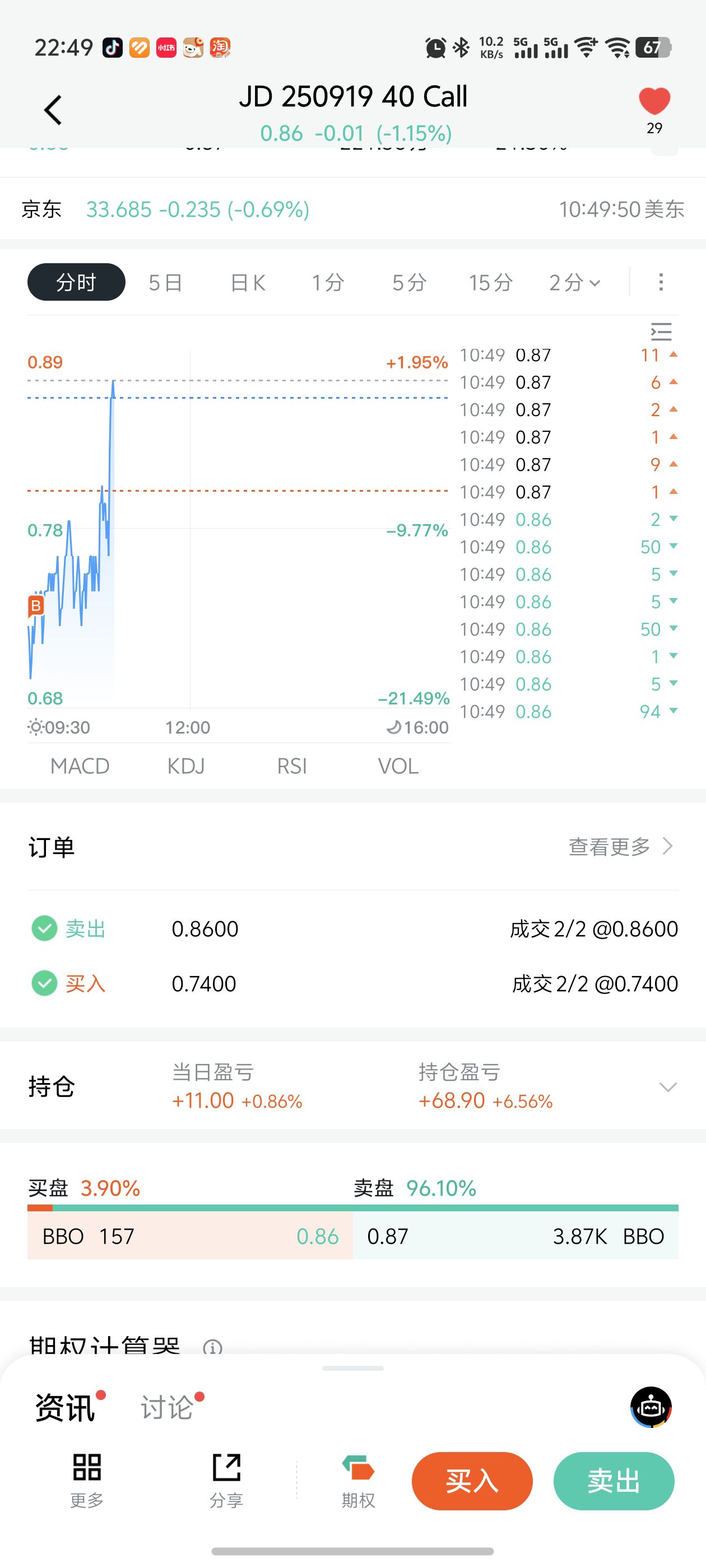
Task: Show the 5分 chart interval
Action: pos(408,282)
